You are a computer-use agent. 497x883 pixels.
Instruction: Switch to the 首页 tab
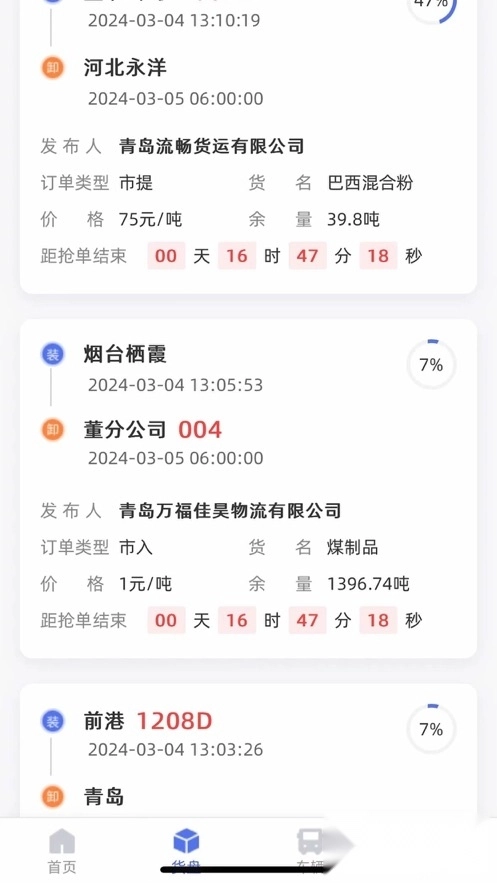62,850
